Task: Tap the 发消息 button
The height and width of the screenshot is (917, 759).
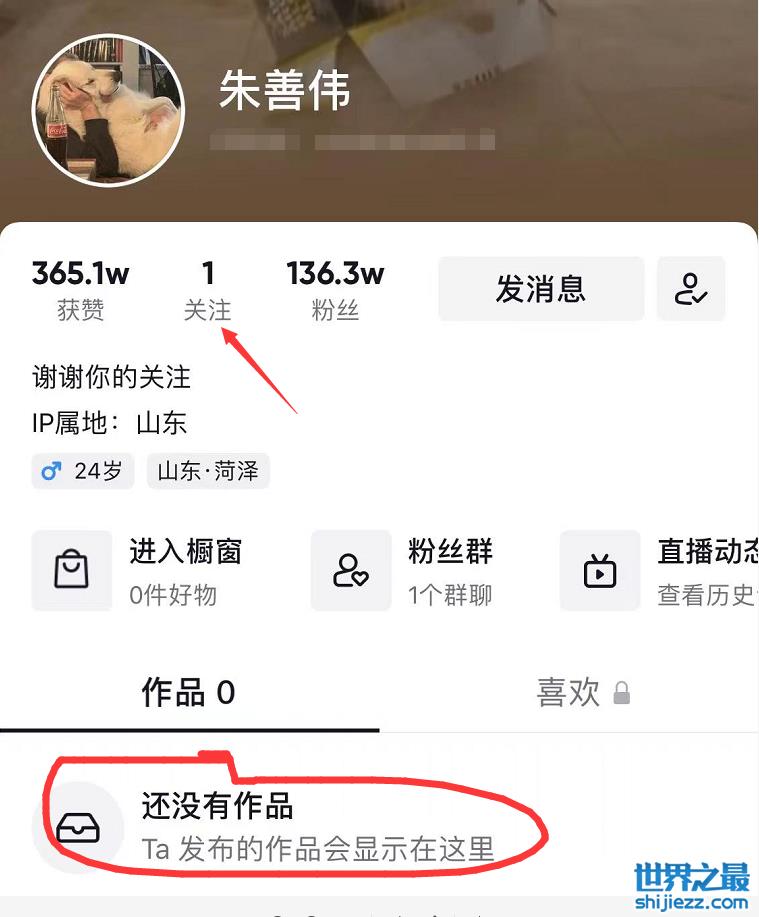Action: coord(541,289)
